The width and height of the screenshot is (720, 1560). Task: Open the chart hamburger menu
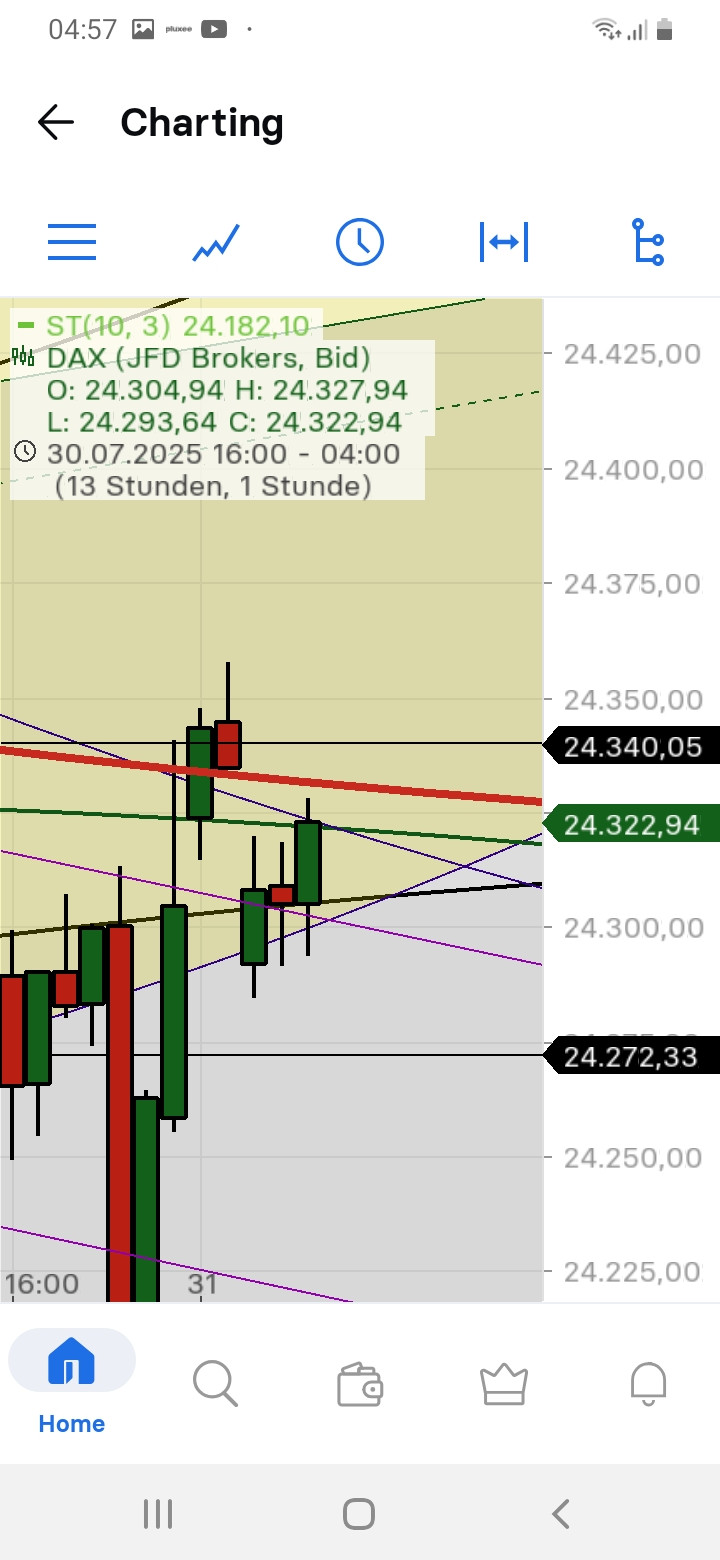pyautogui.click(x=72, y=242)
